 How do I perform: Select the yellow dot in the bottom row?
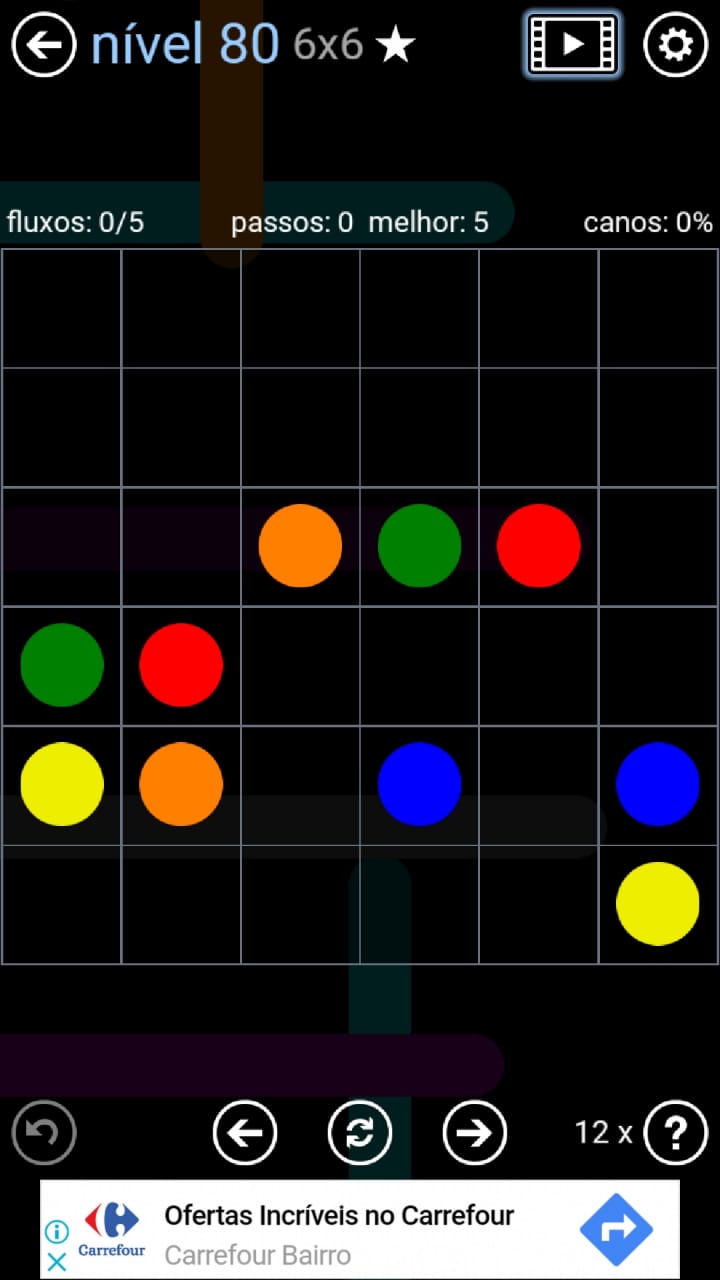coord(657,904)
